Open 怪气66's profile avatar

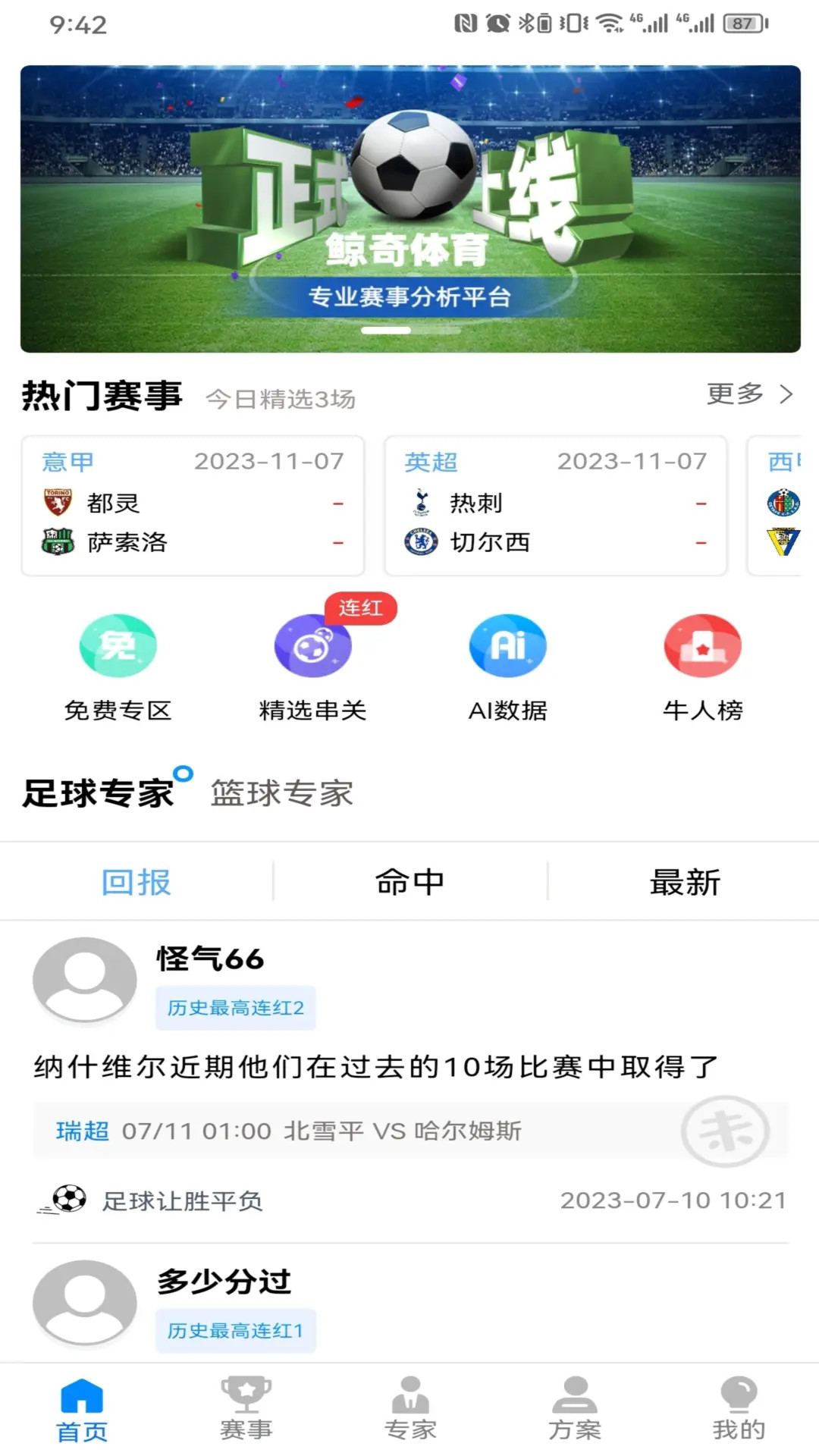[84, 979]
